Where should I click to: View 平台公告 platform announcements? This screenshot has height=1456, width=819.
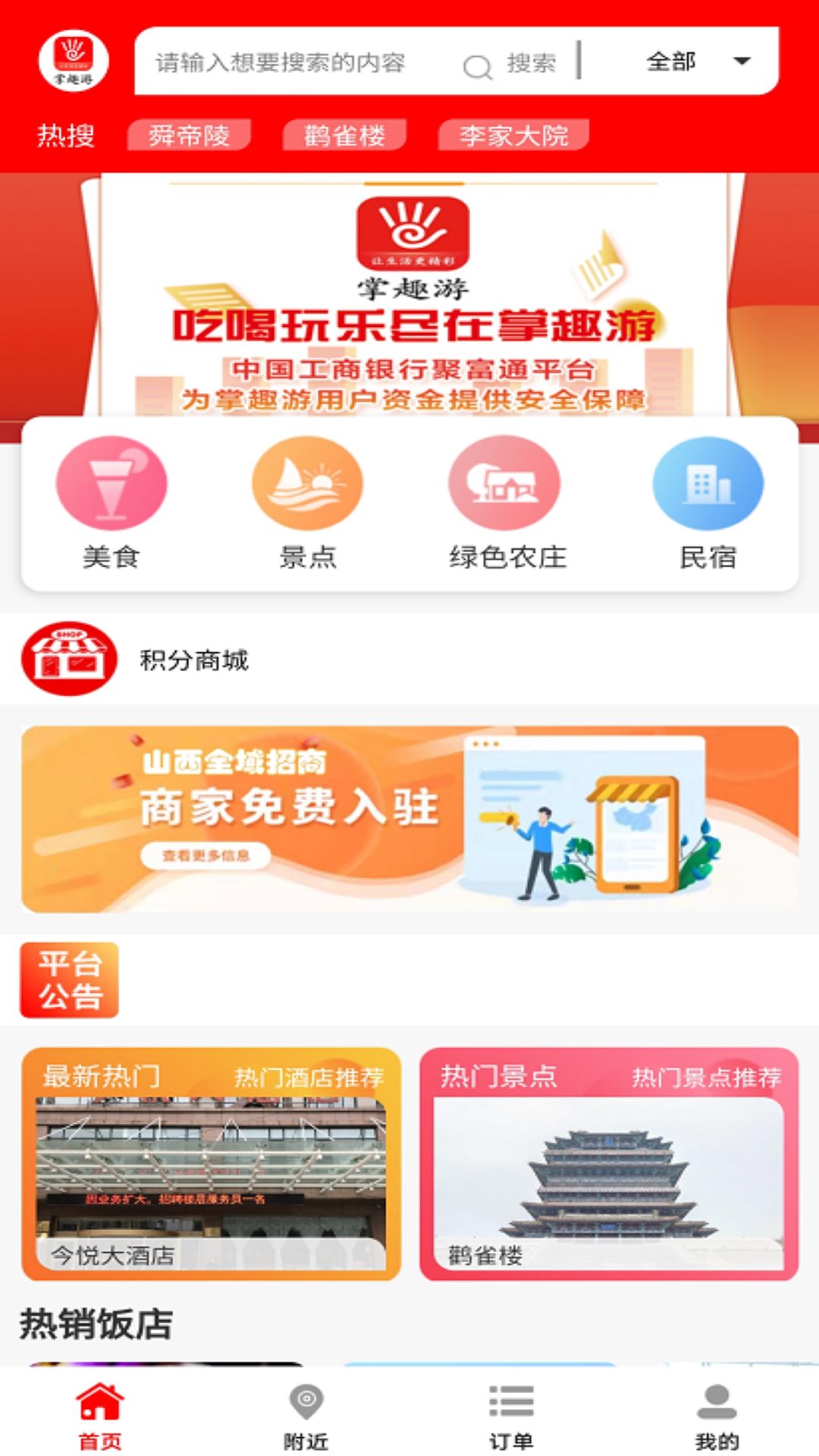[69, 980]
